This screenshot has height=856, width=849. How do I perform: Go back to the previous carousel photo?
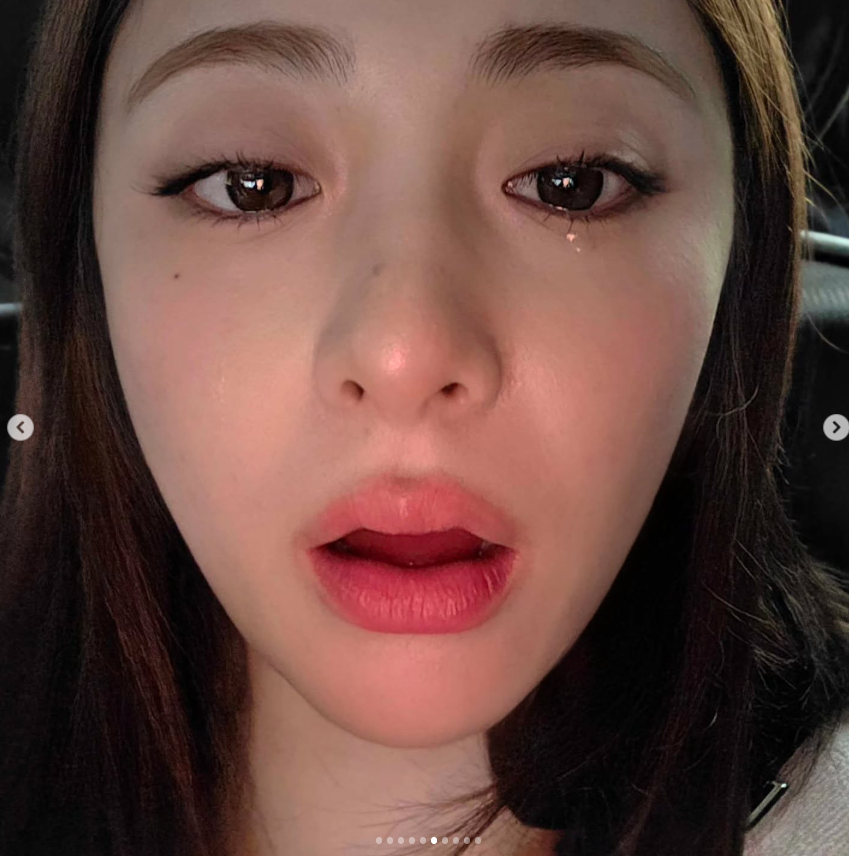tap(20, 428)
